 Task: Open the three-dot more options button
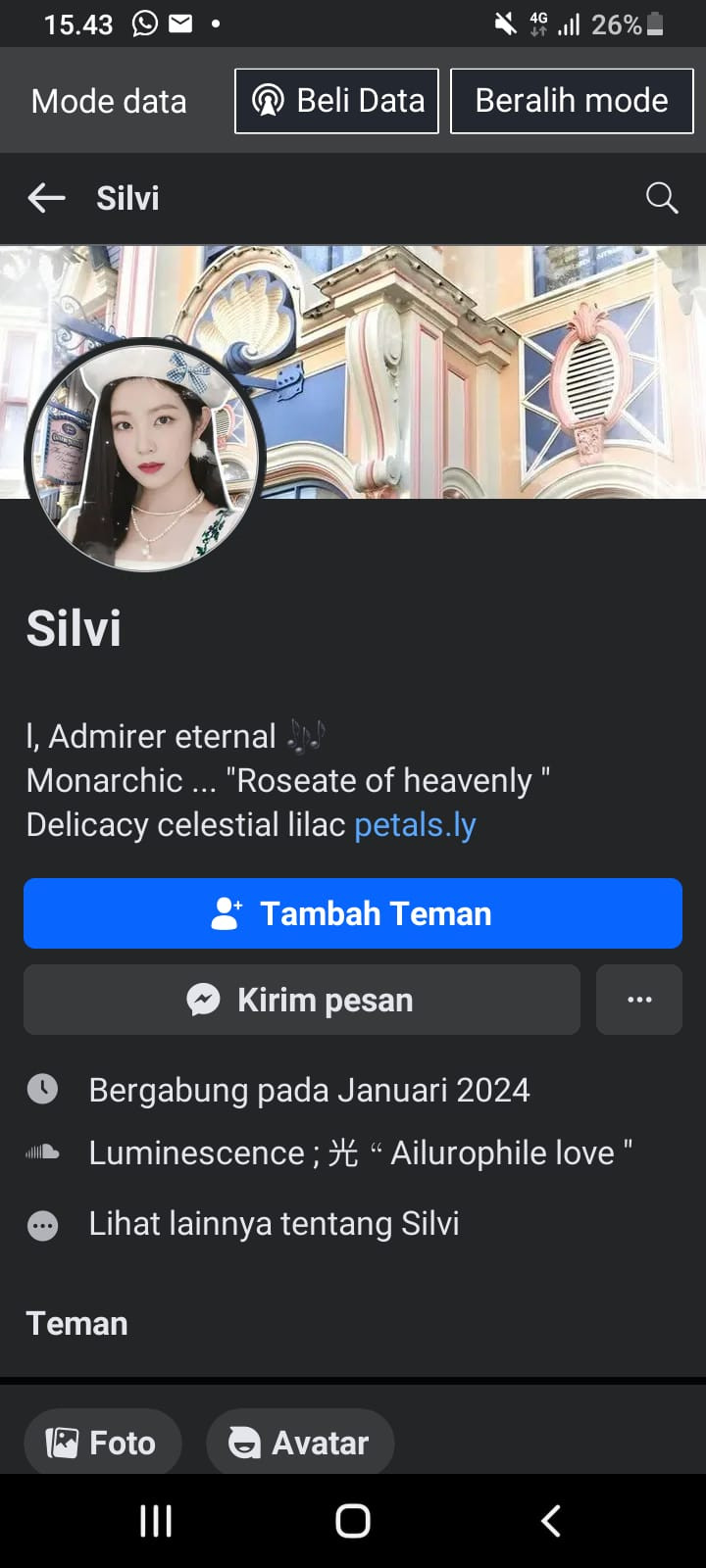[639, 1000]
